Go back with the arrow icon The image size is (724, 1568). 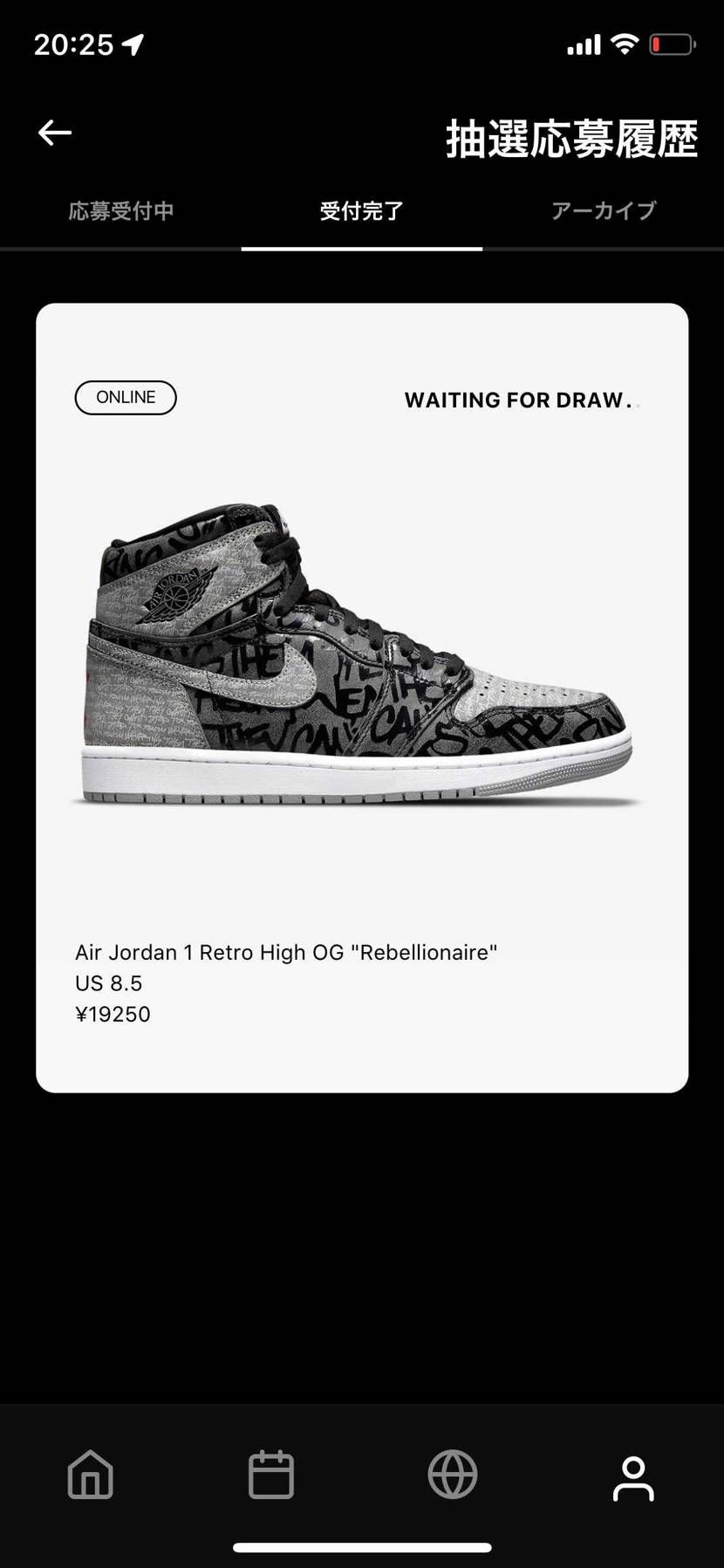tap(55, 133)
